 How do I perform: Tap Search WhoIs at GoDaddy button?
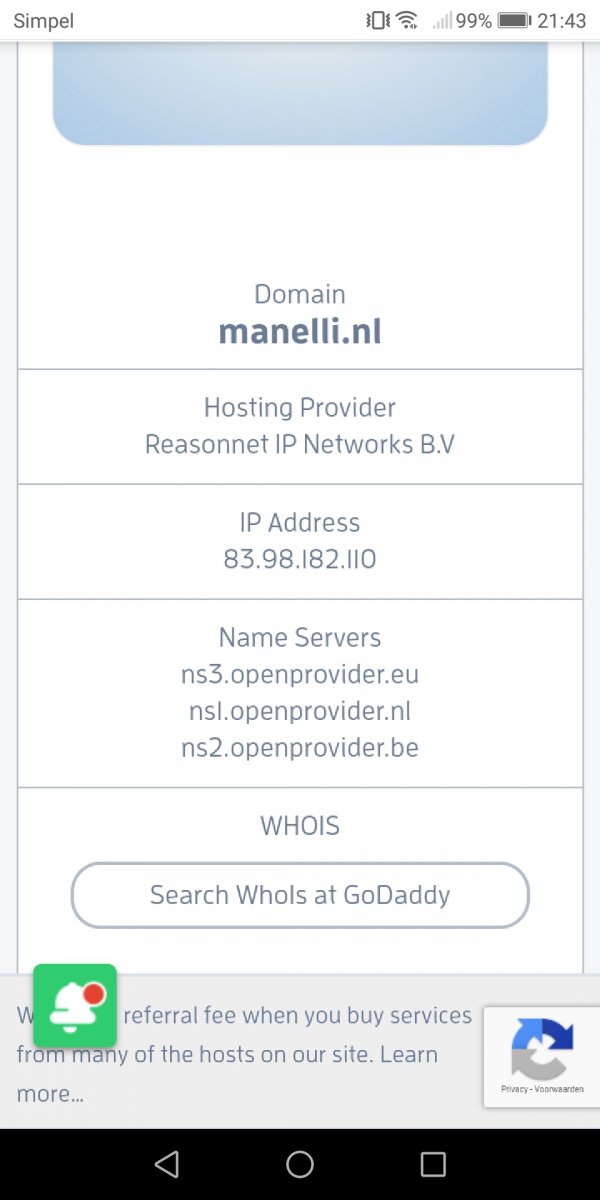click(x=299, y=895)
